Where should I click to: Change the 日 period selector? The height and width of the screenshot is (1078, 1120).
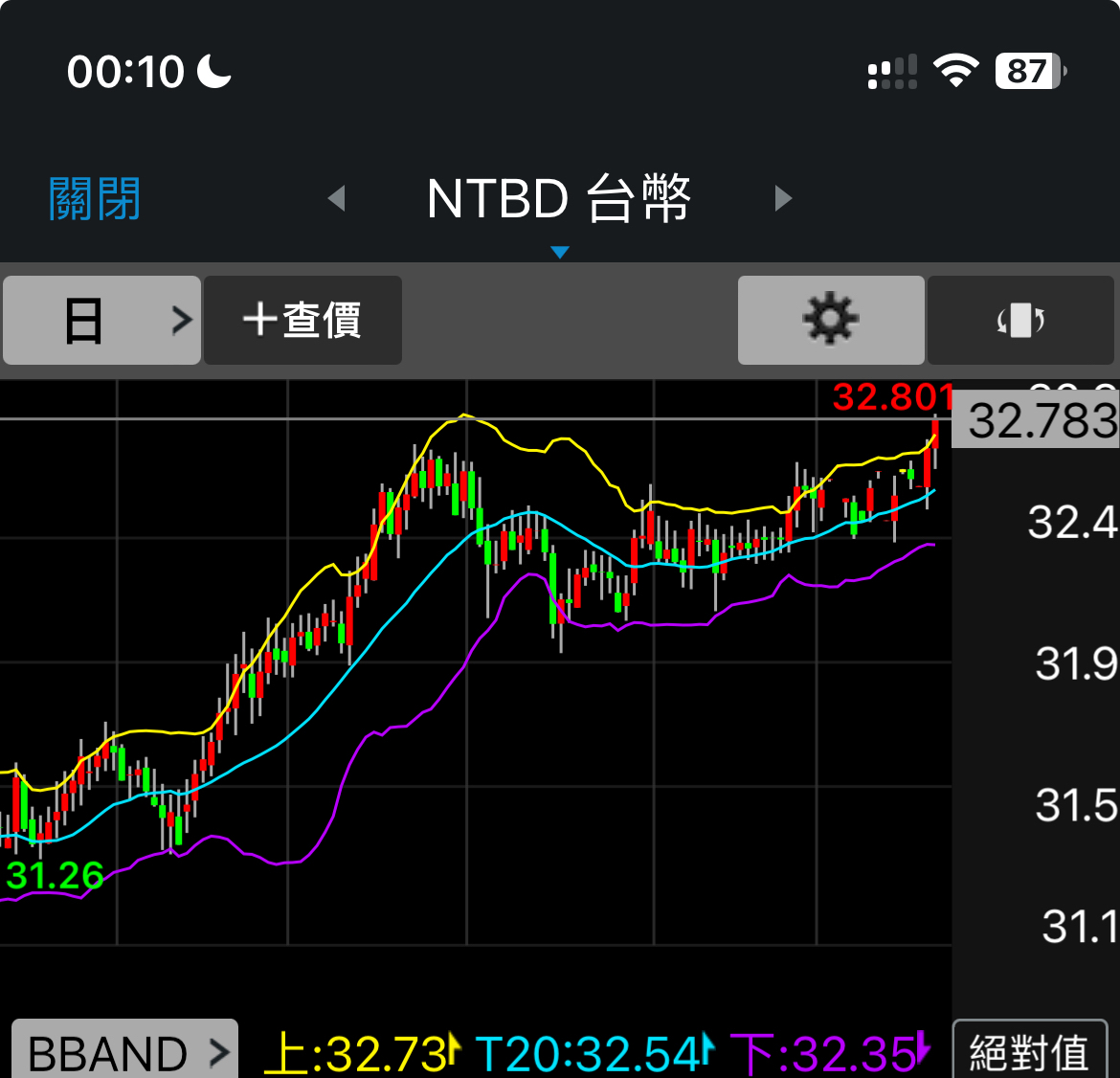pos(102,320)
